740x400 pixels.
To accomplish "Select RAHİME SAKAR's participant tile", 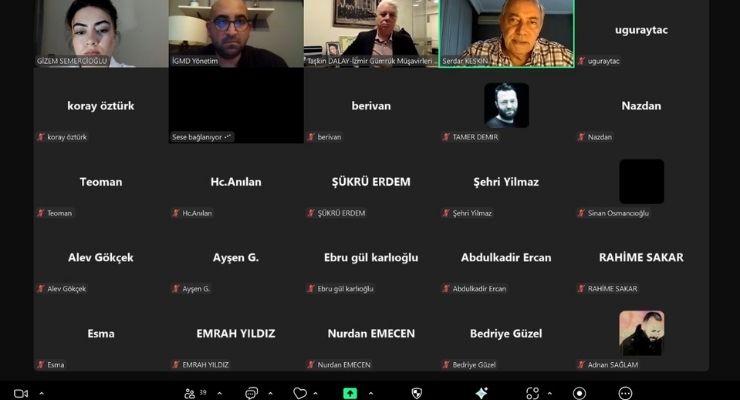I will (x=641, y=260).
